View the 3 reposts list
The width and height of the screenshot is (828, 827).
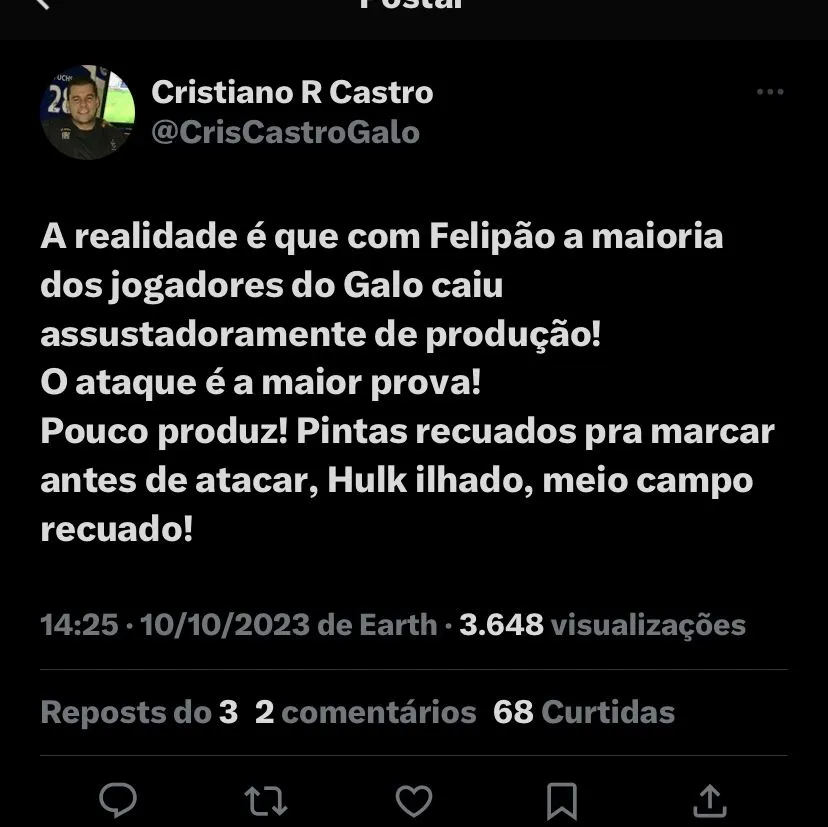139,712
